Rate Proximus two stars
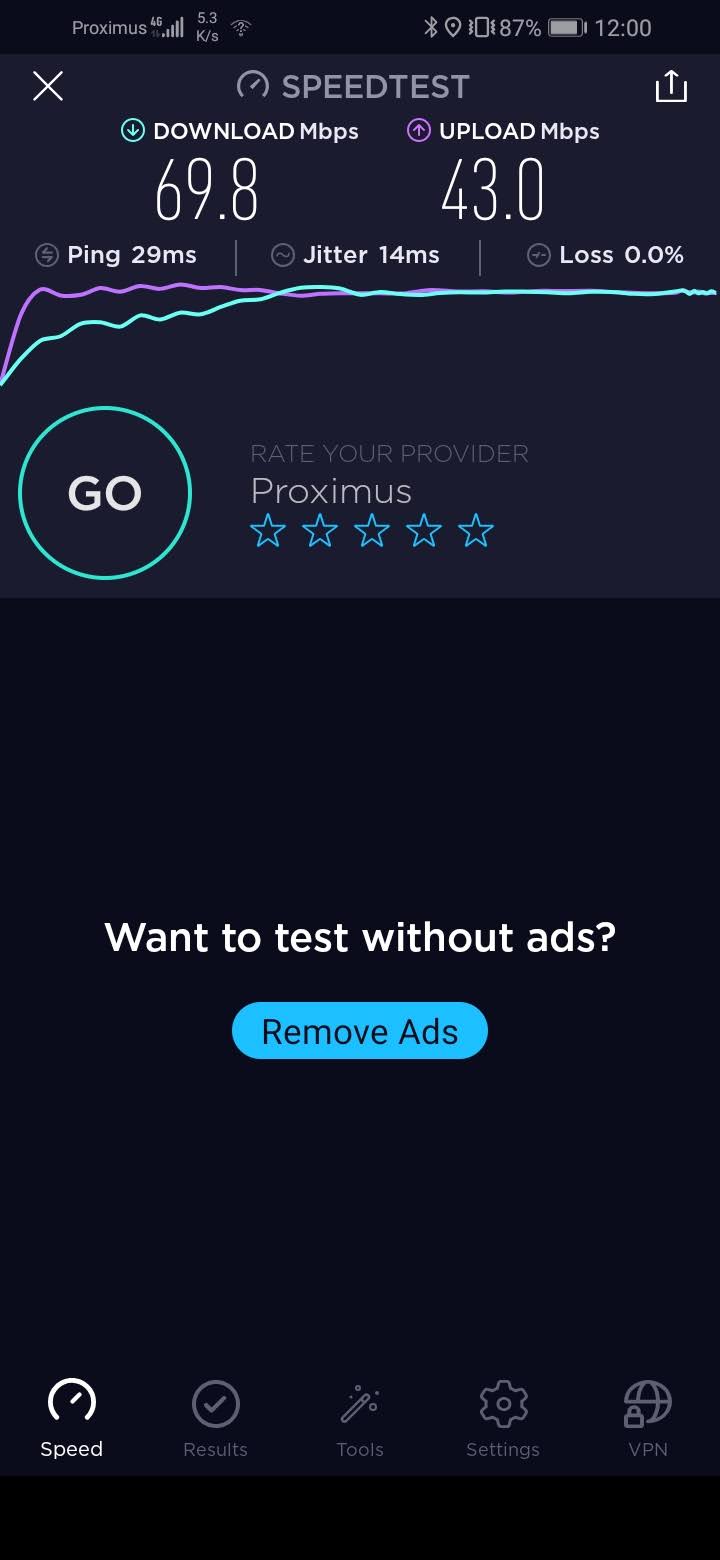The height and width of the screenshot is (1560, 720). click(x=320, y=531)
